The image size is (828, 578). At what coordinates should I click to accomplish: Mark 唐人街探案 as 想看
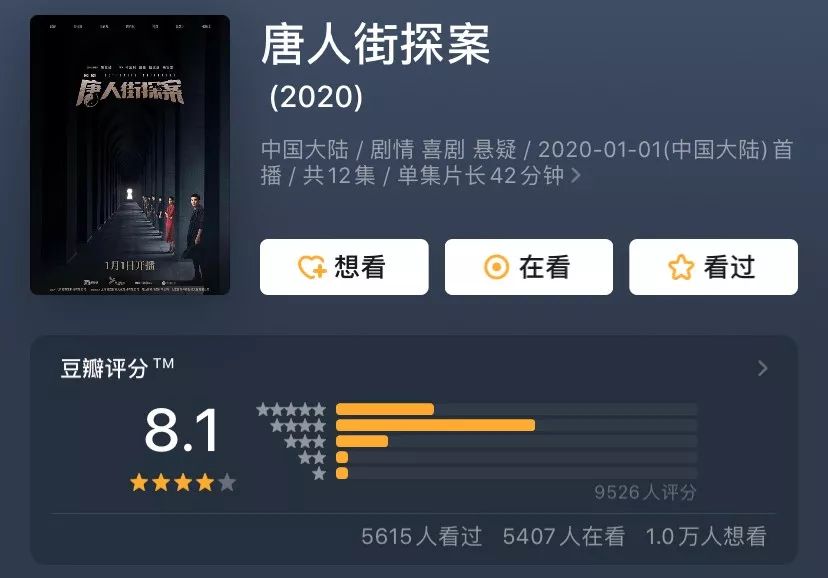344,267
